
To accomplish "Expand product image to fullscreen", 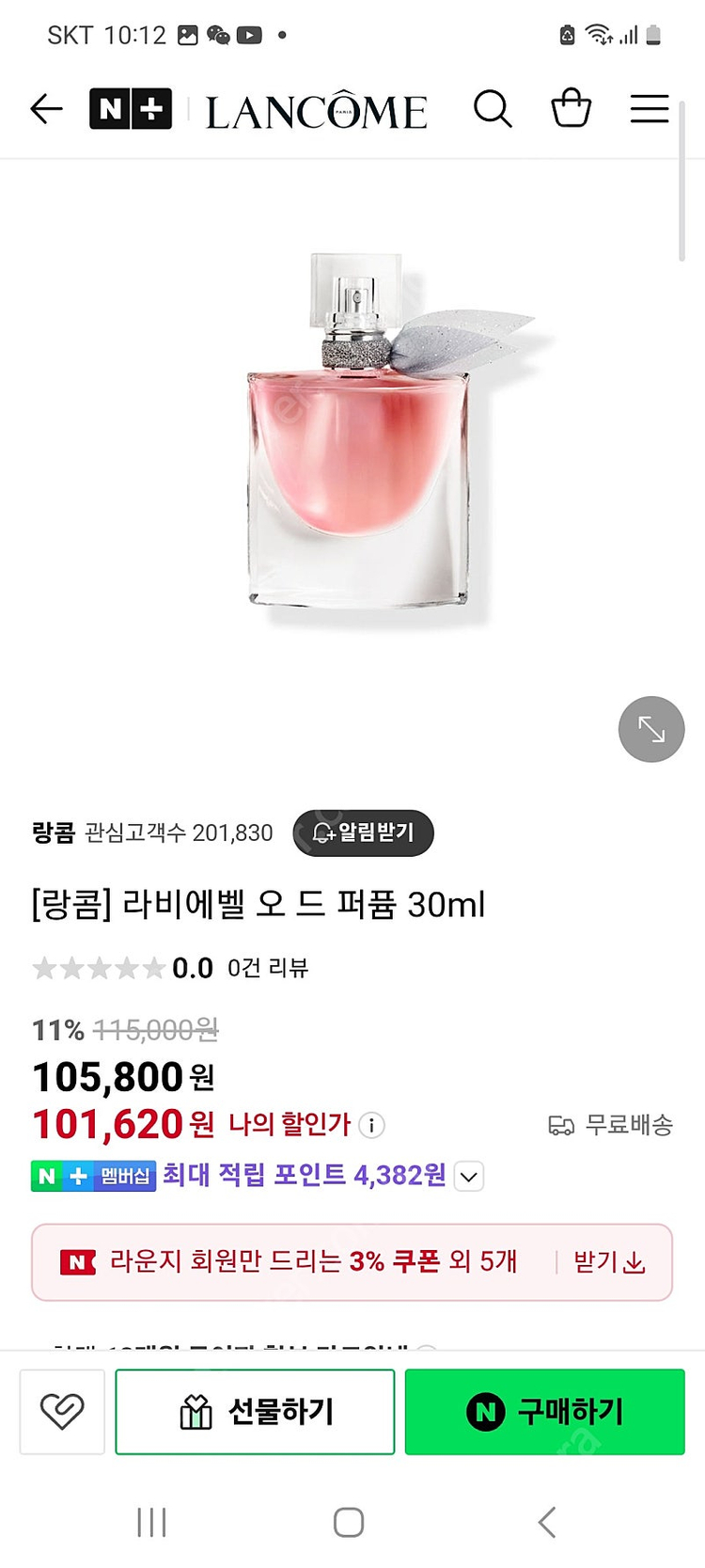I will click(650, 729).
